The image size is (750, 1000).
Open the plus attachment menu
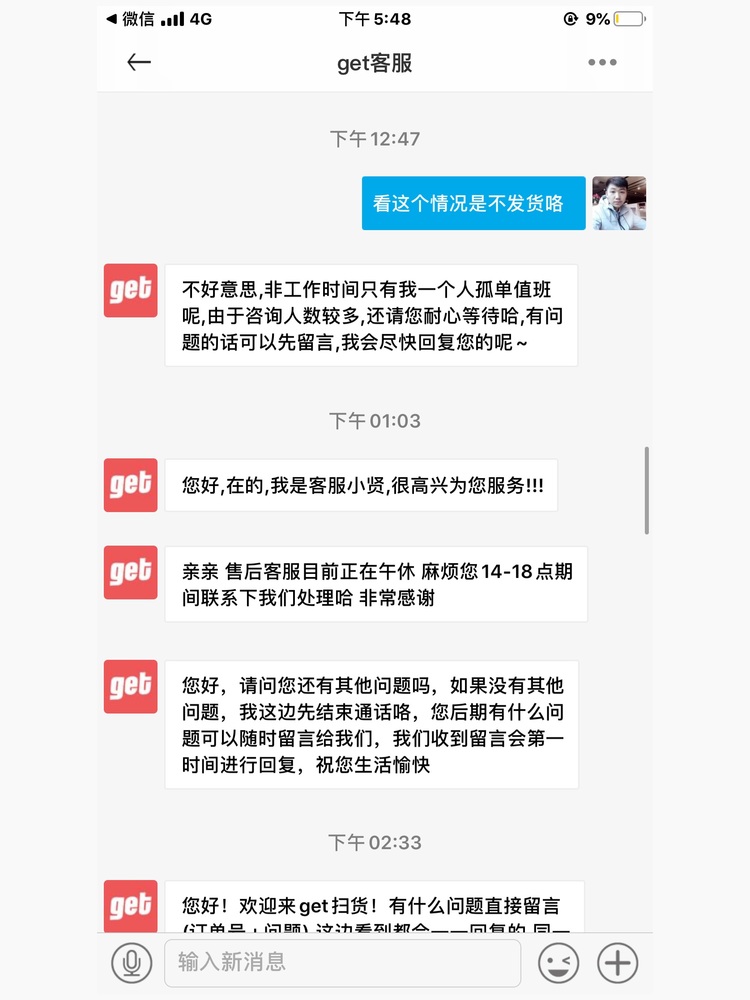(x=617, y=963)
